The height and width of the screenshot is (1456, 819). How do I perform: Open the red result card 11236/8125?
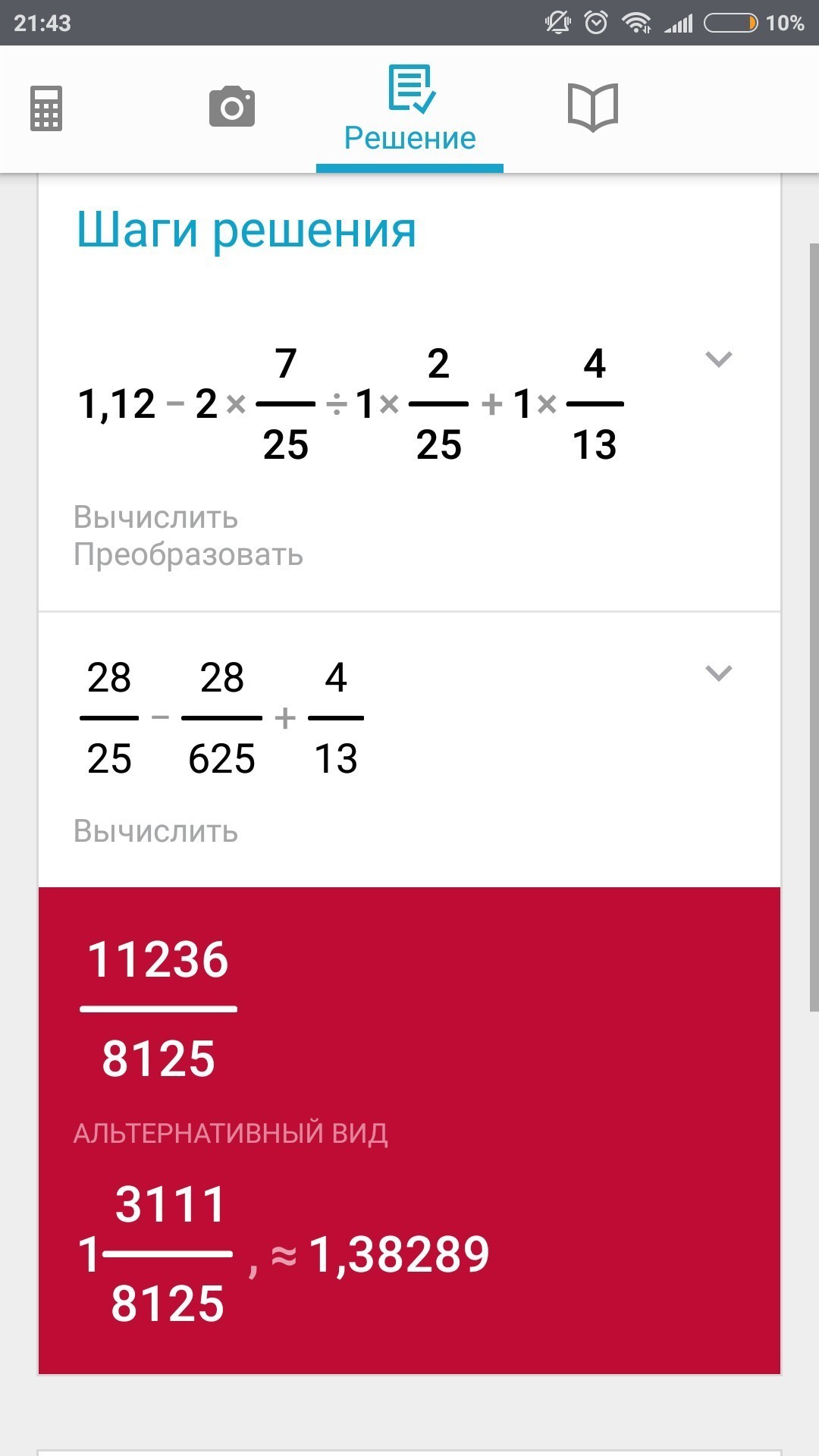click(x=409, y=1130)
